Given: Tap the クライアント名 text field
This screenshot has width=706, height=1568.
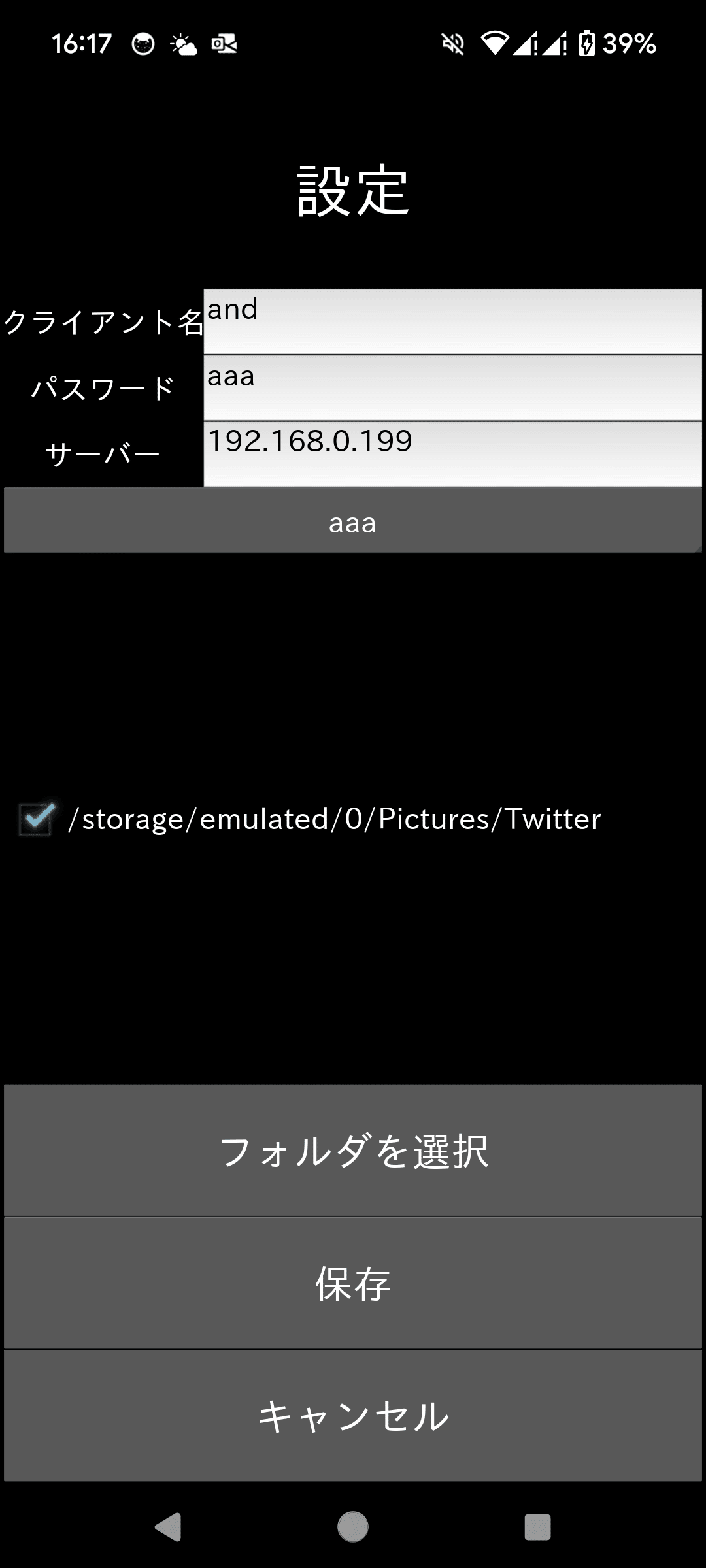Looking at the screenshot, I should (x=452, y=321).
